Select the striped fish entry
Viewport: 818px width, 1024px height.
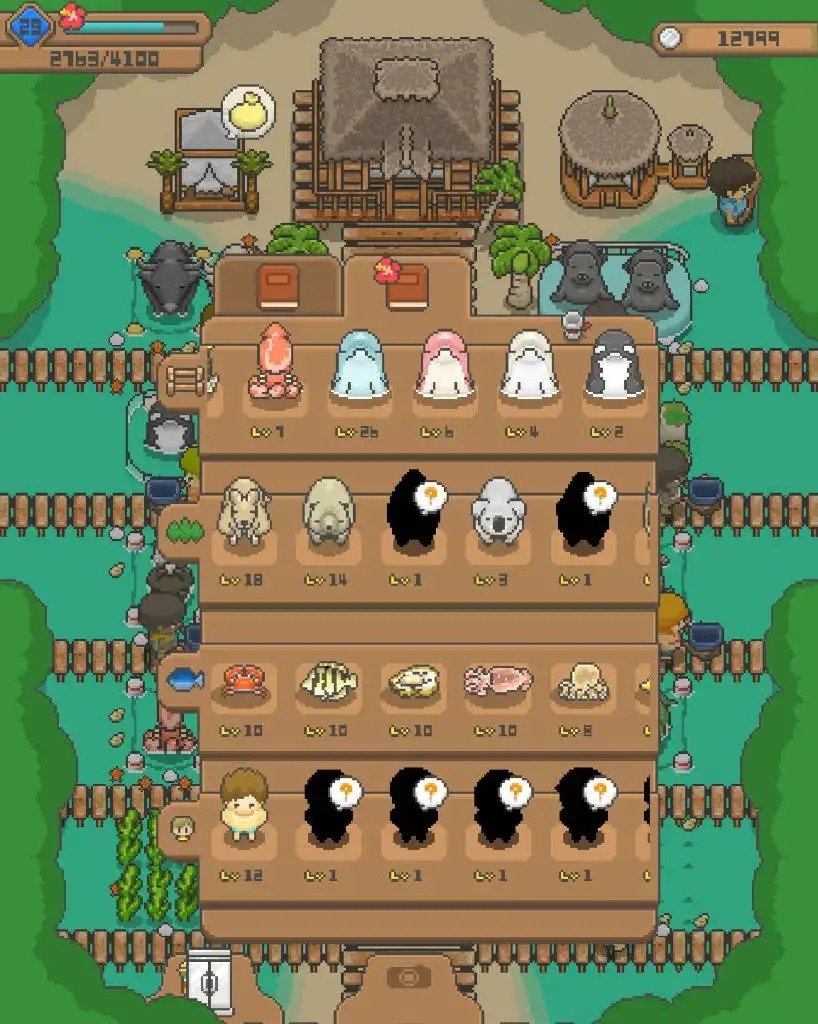[328, 683]
